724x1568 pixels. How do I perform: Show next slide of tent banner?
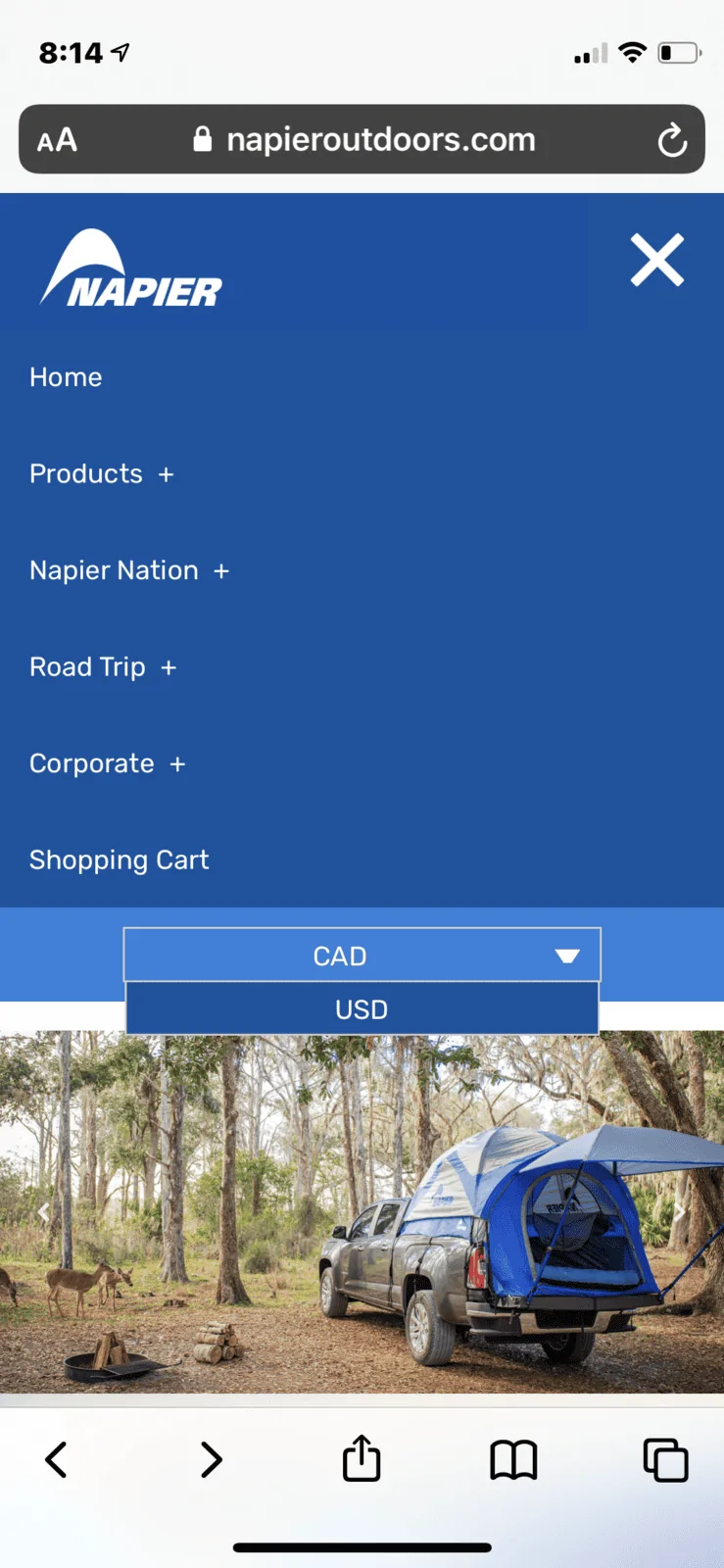[680, 1212]
